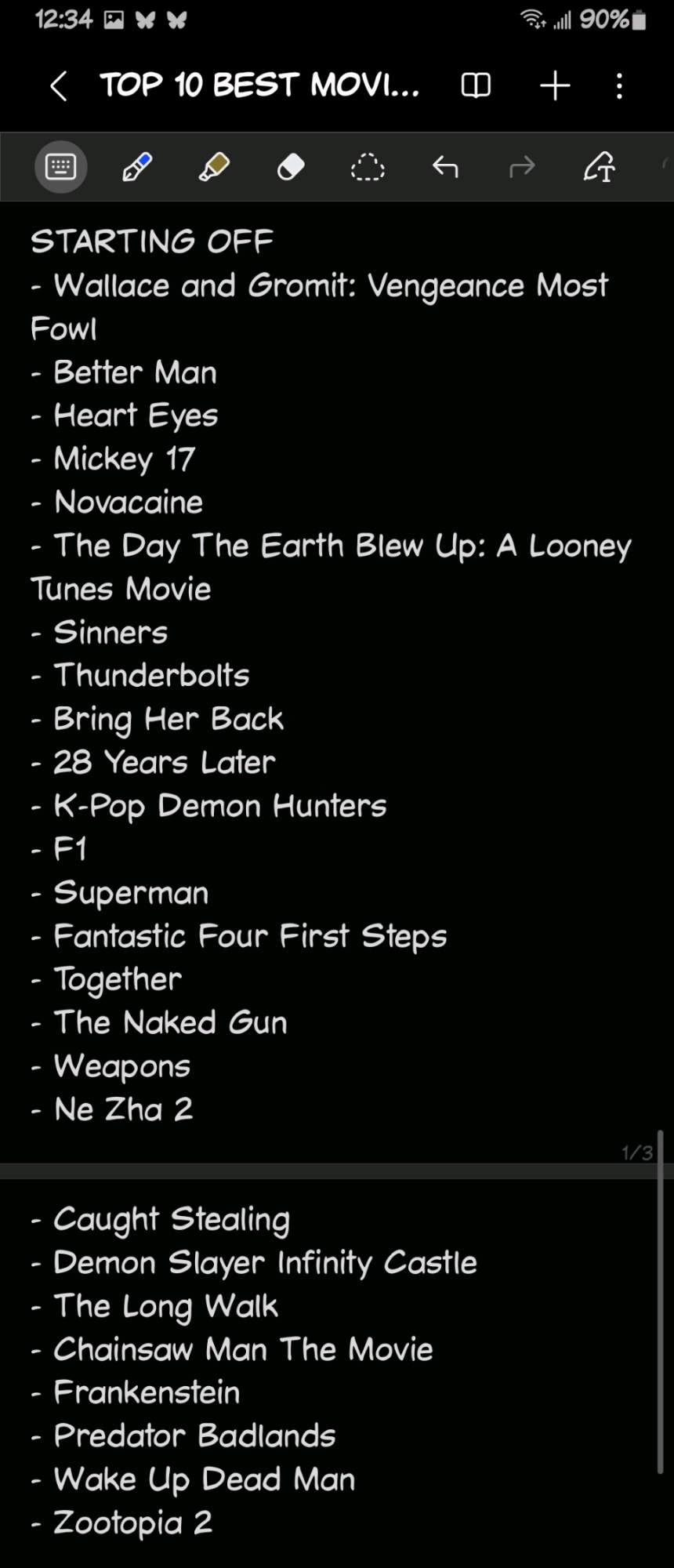674x1568 pixels.
Task: Redo the undone change
Action: pyautogui.click(x=521, y=167)
